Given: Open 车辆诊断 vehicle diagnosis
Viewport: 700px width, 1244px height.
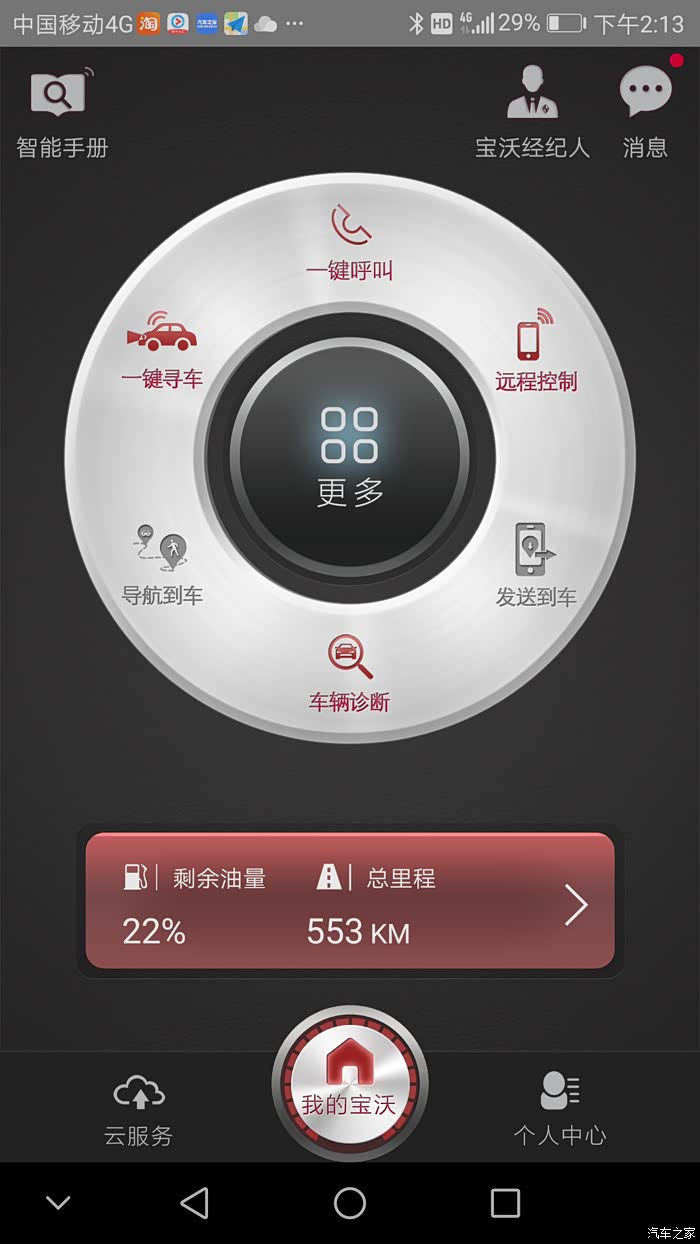Looking at the screenshot, I should pos(349,673).
